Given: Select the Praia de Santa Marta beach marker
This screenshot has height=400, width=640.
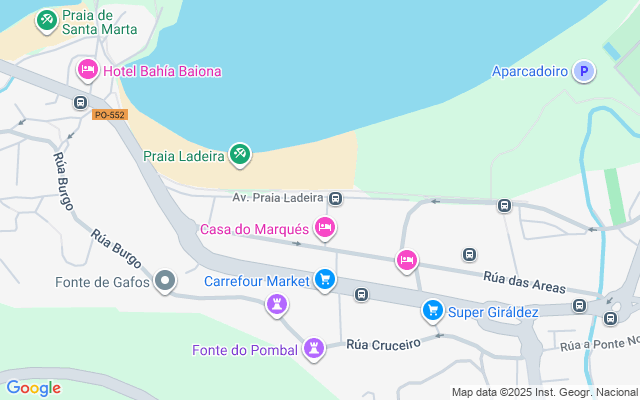Looking at the screenshot, I should coord(46,21).
